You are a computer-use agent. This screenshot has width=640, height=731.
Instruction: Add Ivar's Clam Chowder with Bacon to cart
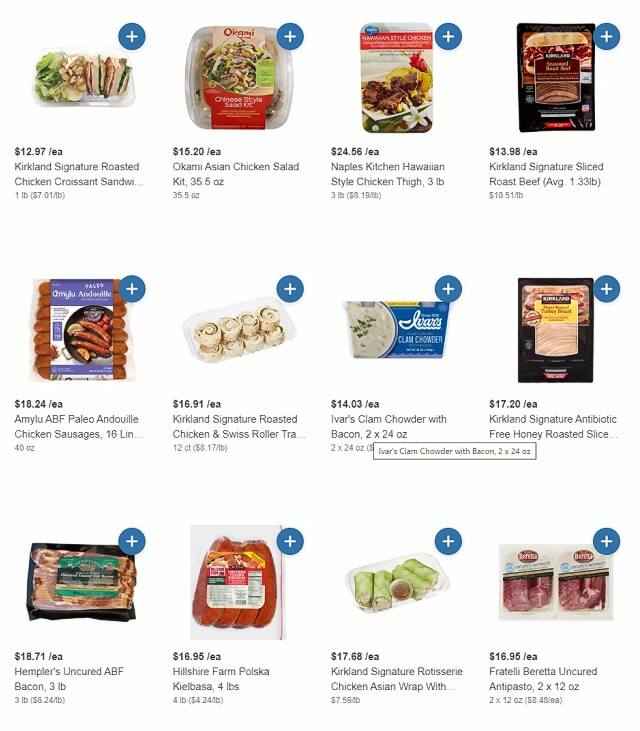click(448, 290)
